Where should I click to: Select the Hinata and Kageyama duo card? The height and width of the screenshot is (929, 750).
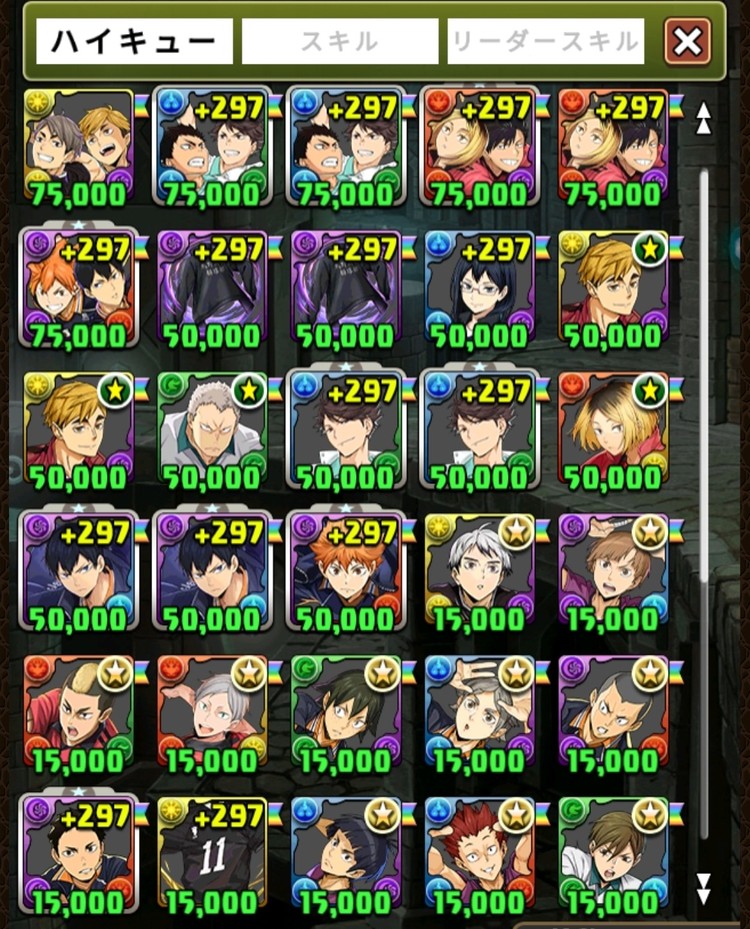click(x=77, y=288)
